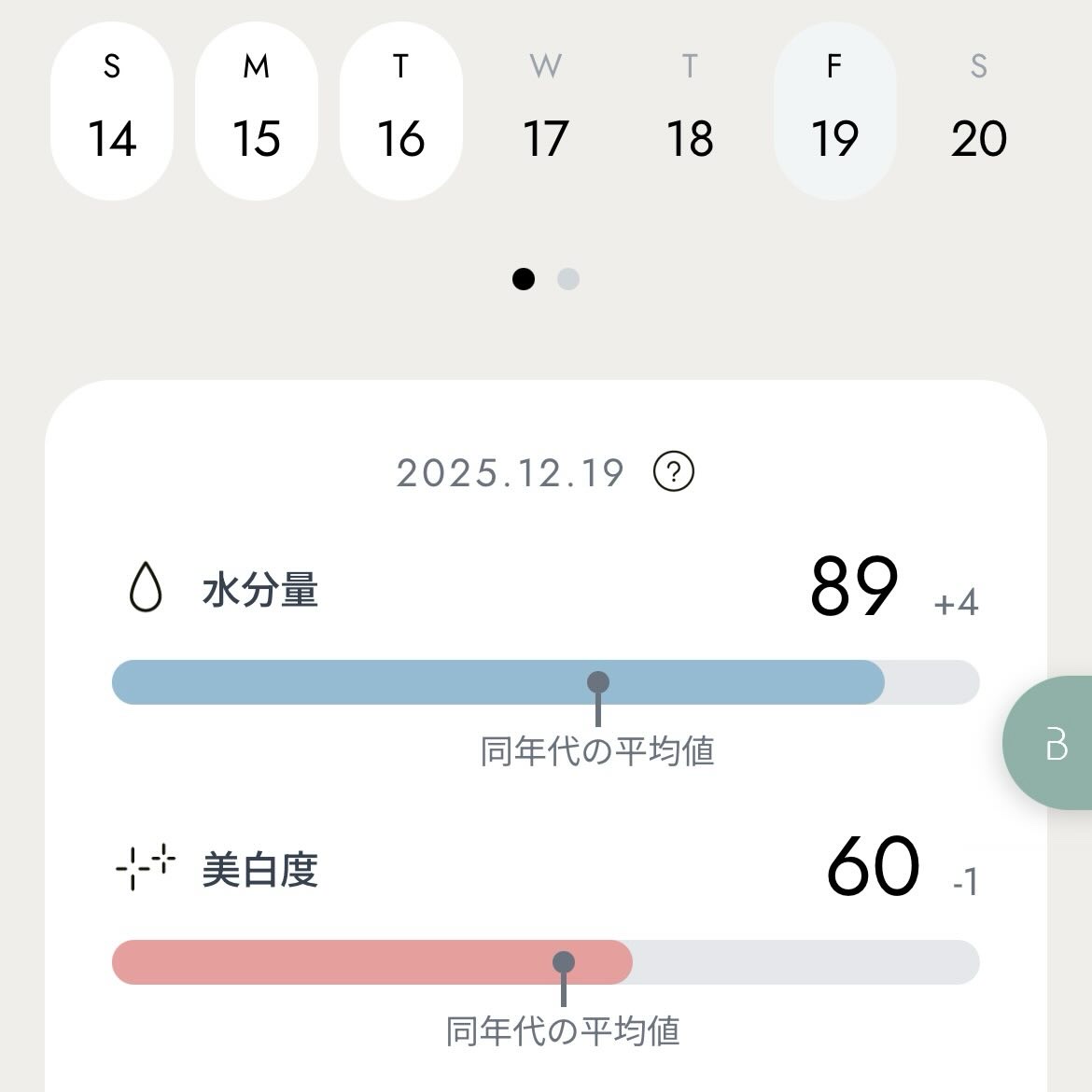Image resolution: width=1092 pixels, height=1092 pixels.
Task: Select Tuesday the 16th
Action: [401, 112]
